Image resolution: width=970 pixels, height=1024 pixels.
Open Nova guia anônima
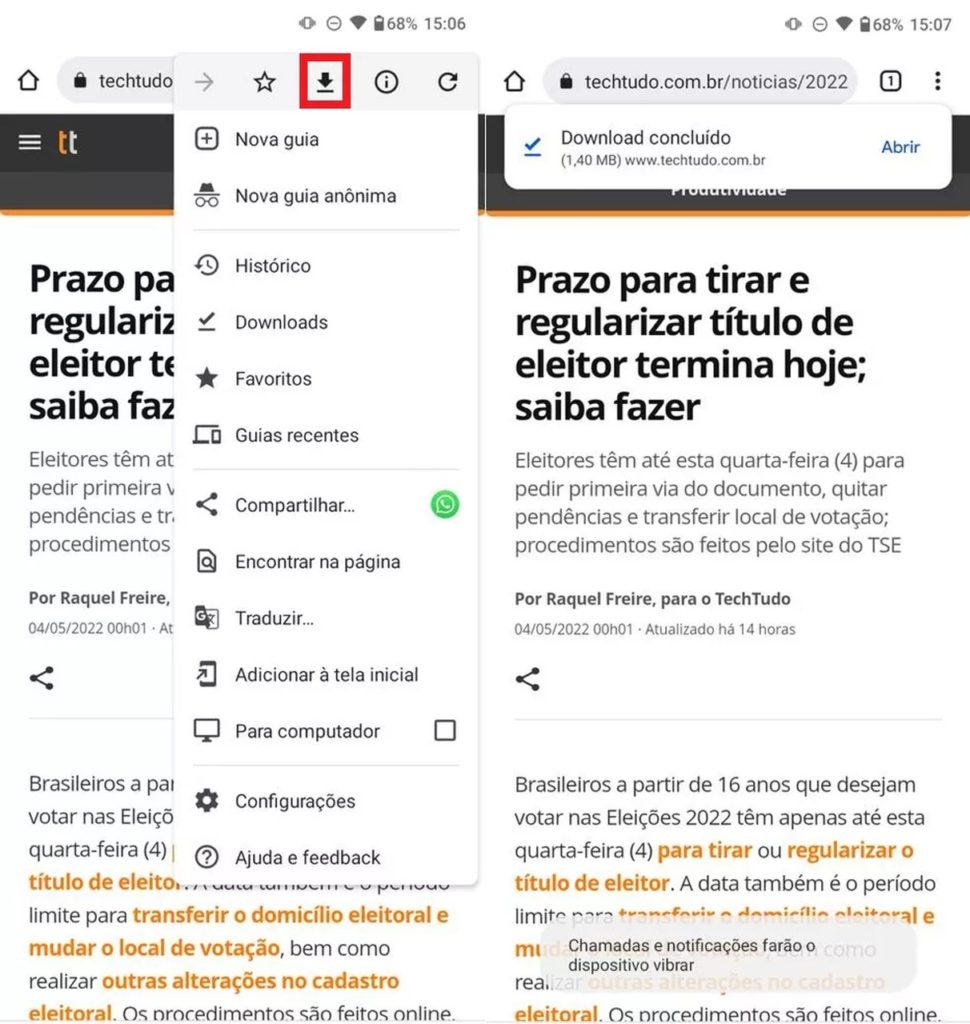pyautogui.click(x=315, y=196)
